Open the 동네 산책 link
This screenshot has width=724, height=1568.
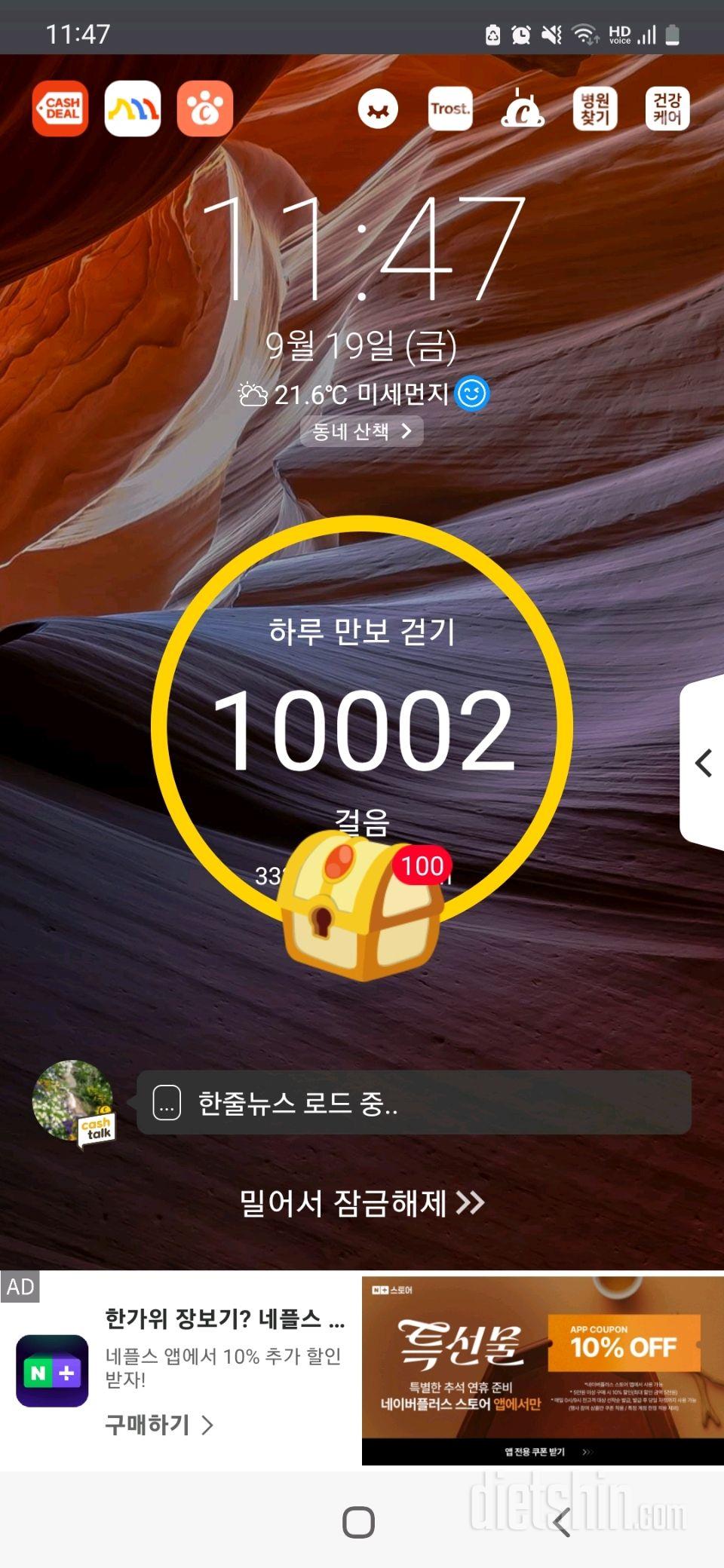361,431
